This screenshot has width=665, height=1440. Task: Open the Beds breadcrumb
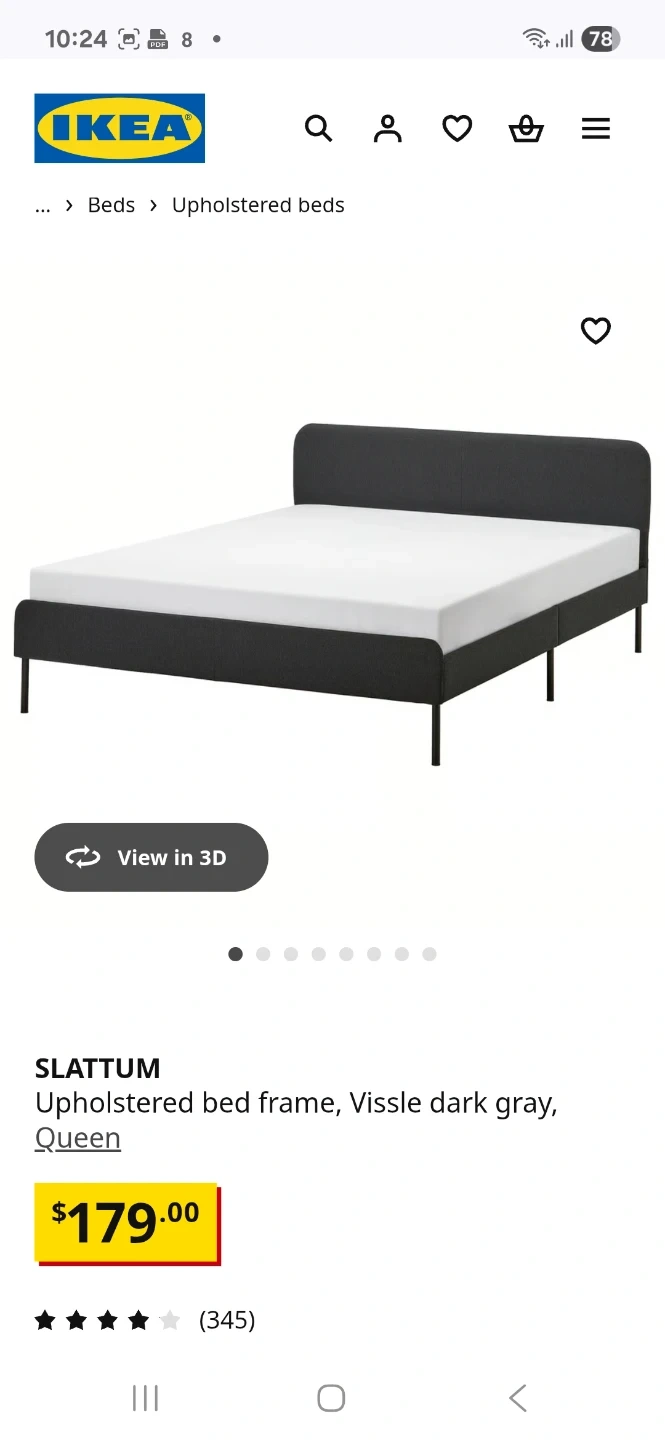point(111,205)
